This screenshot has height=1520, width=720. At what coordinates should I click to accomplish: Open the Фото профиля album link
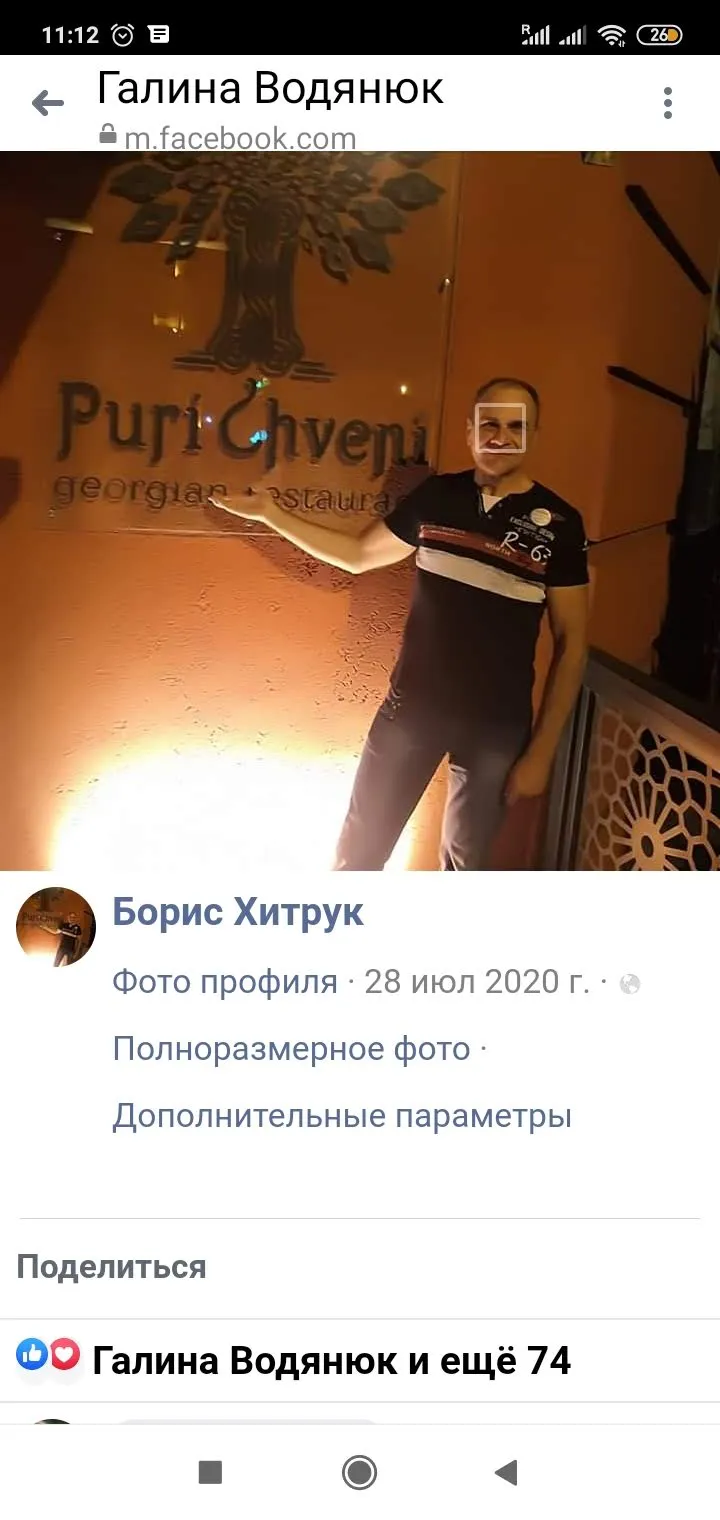225,982
